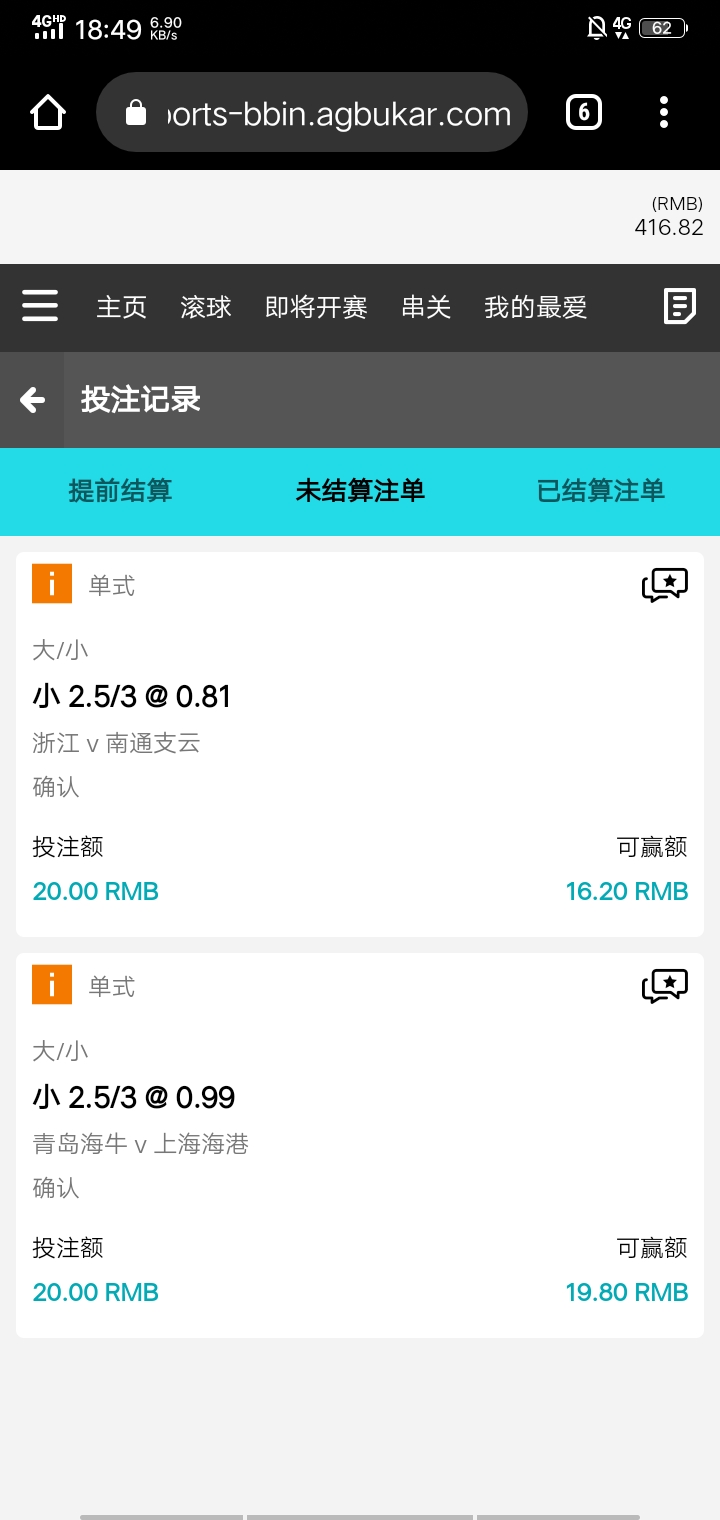720x1520 pixels.
Task: Tap the share icon on 青岛海牛 v 上海海港 bet
Action: pos(664,986)
